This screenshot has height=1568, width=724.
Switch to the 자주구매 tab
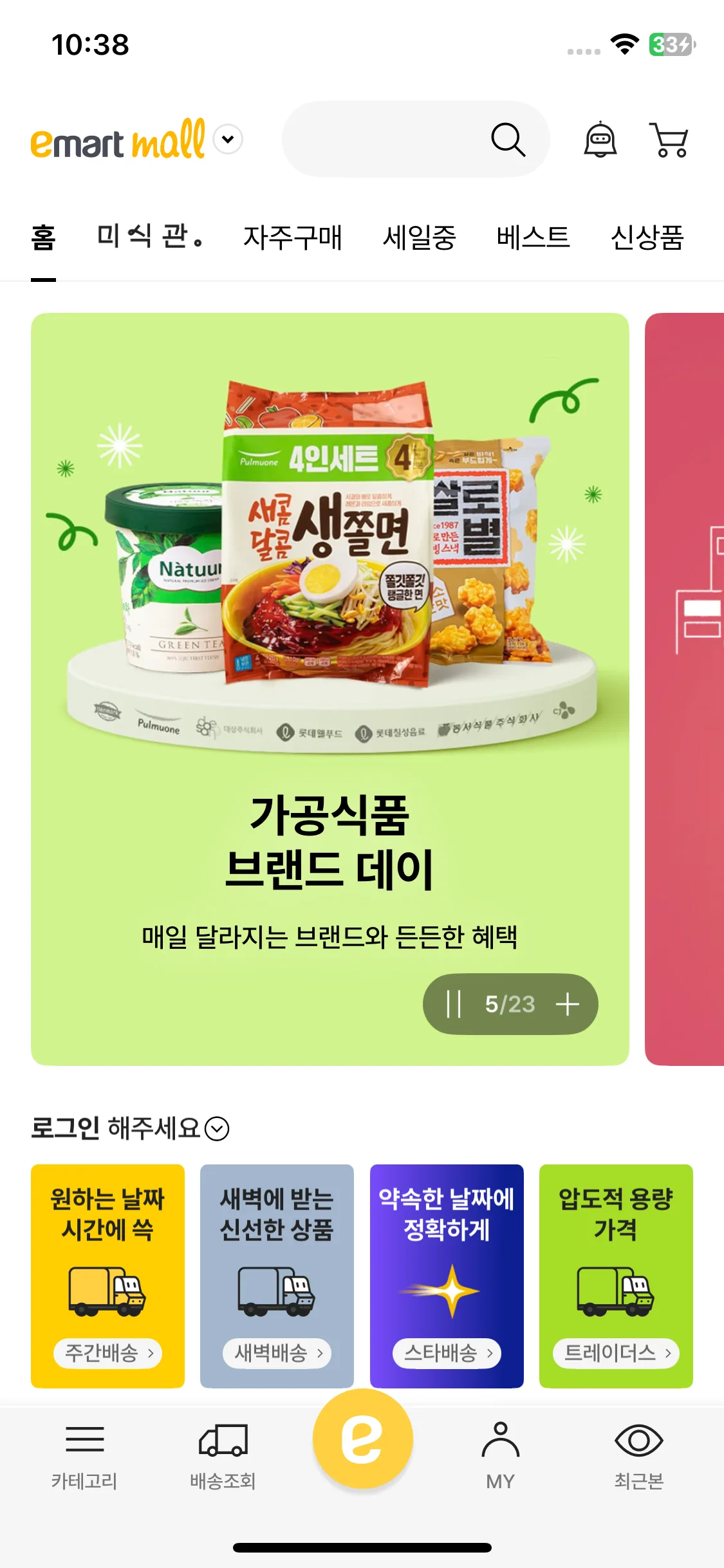(x=292, y=237)
